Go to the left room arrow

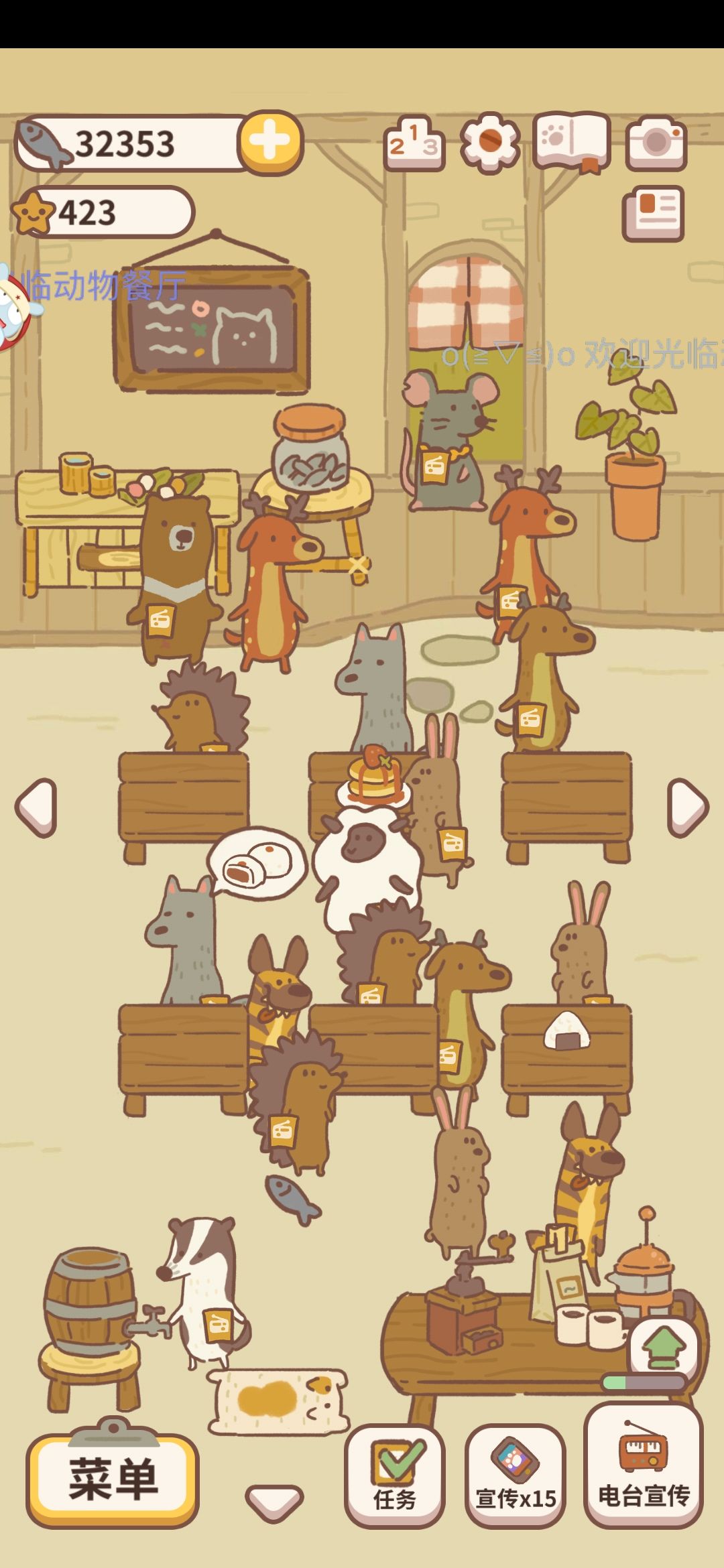point(36,807)
